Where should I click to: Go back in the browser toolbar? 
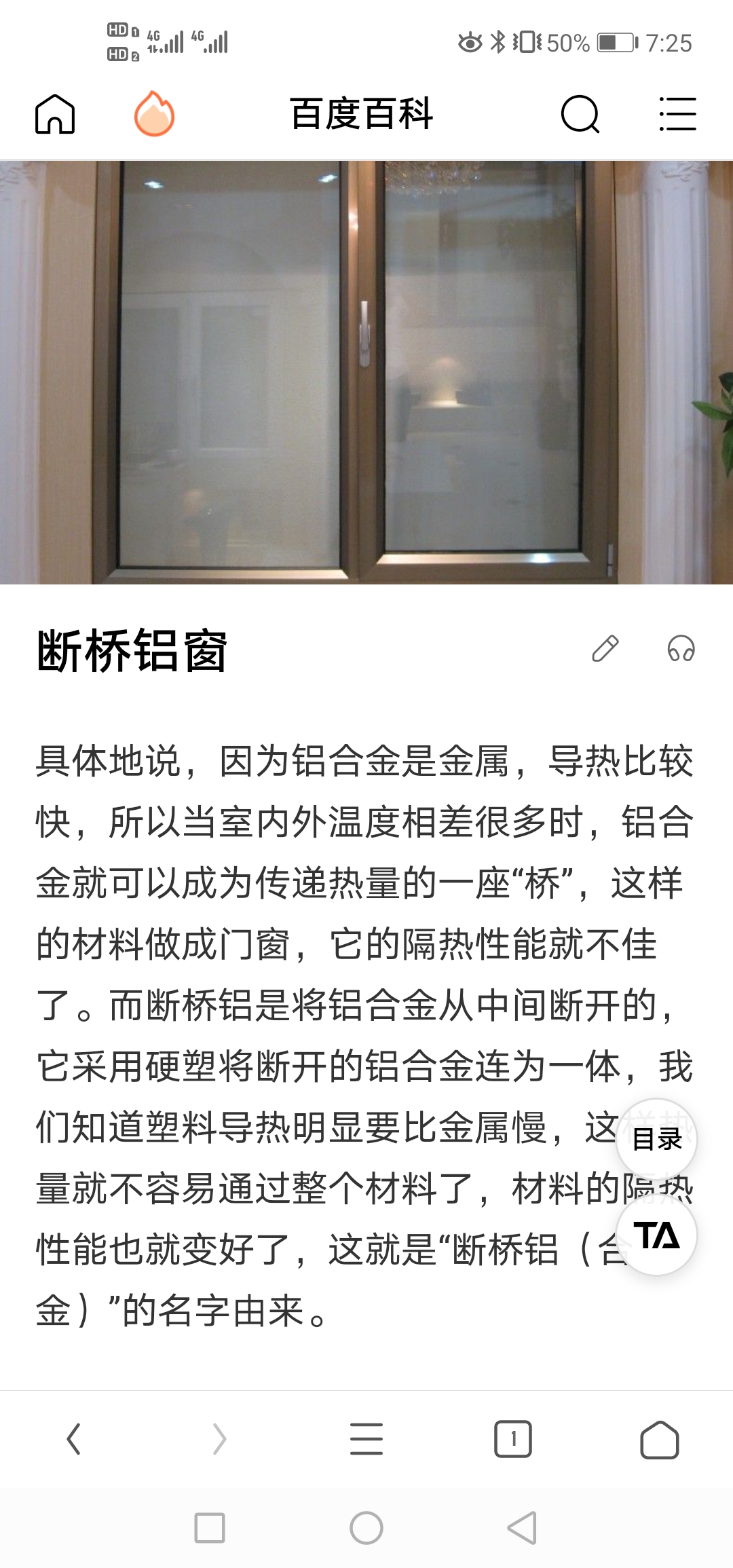73,1439
